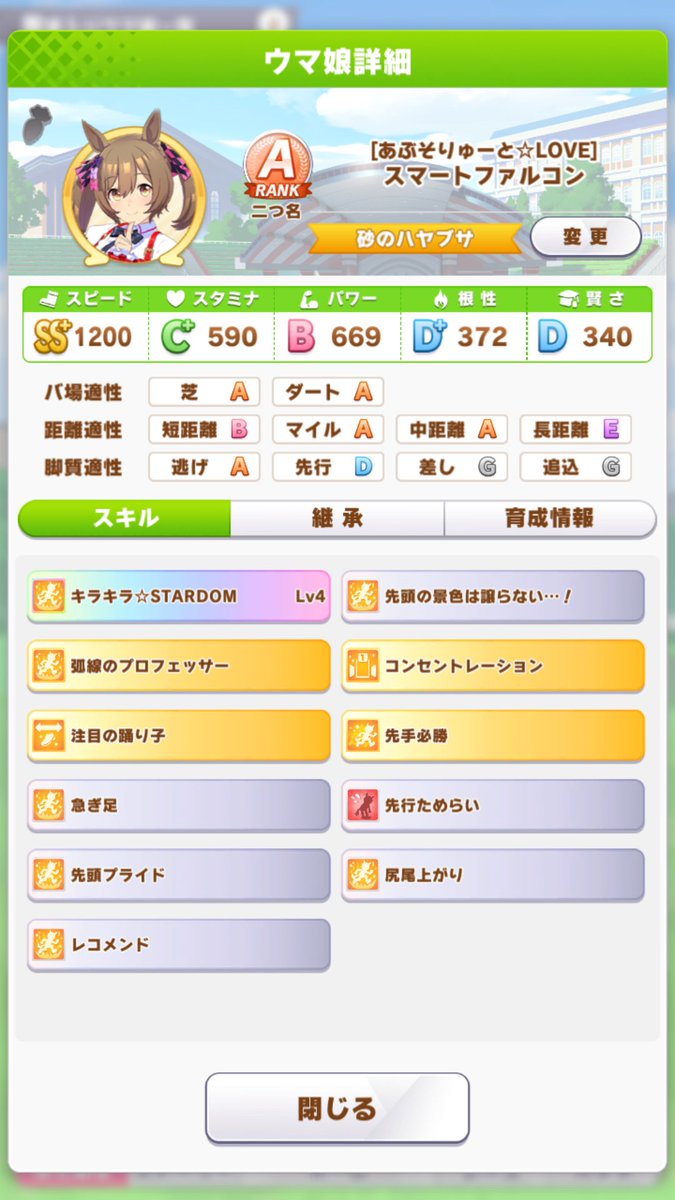Select the スキル tab

[125, 519]
